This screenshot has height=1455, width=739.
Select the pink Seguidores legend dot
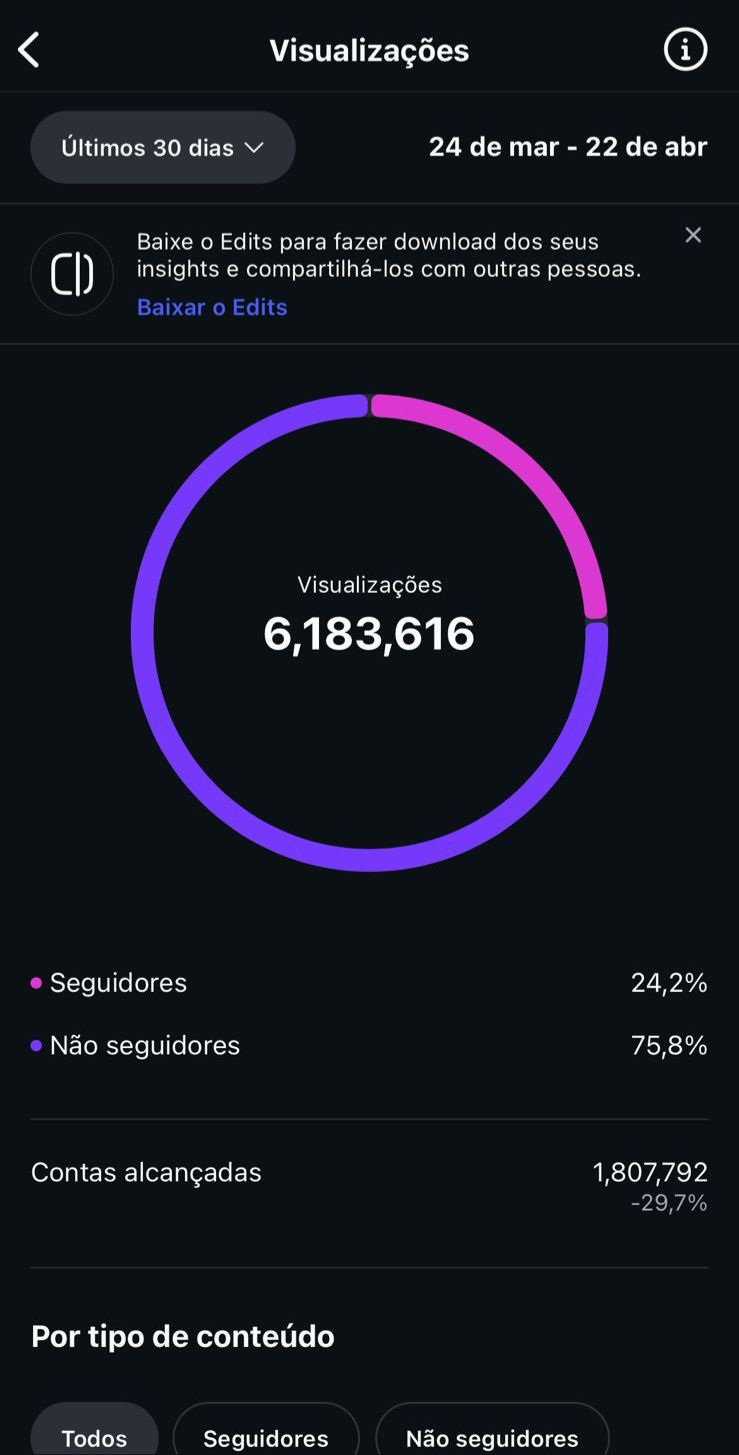point(36,982)
